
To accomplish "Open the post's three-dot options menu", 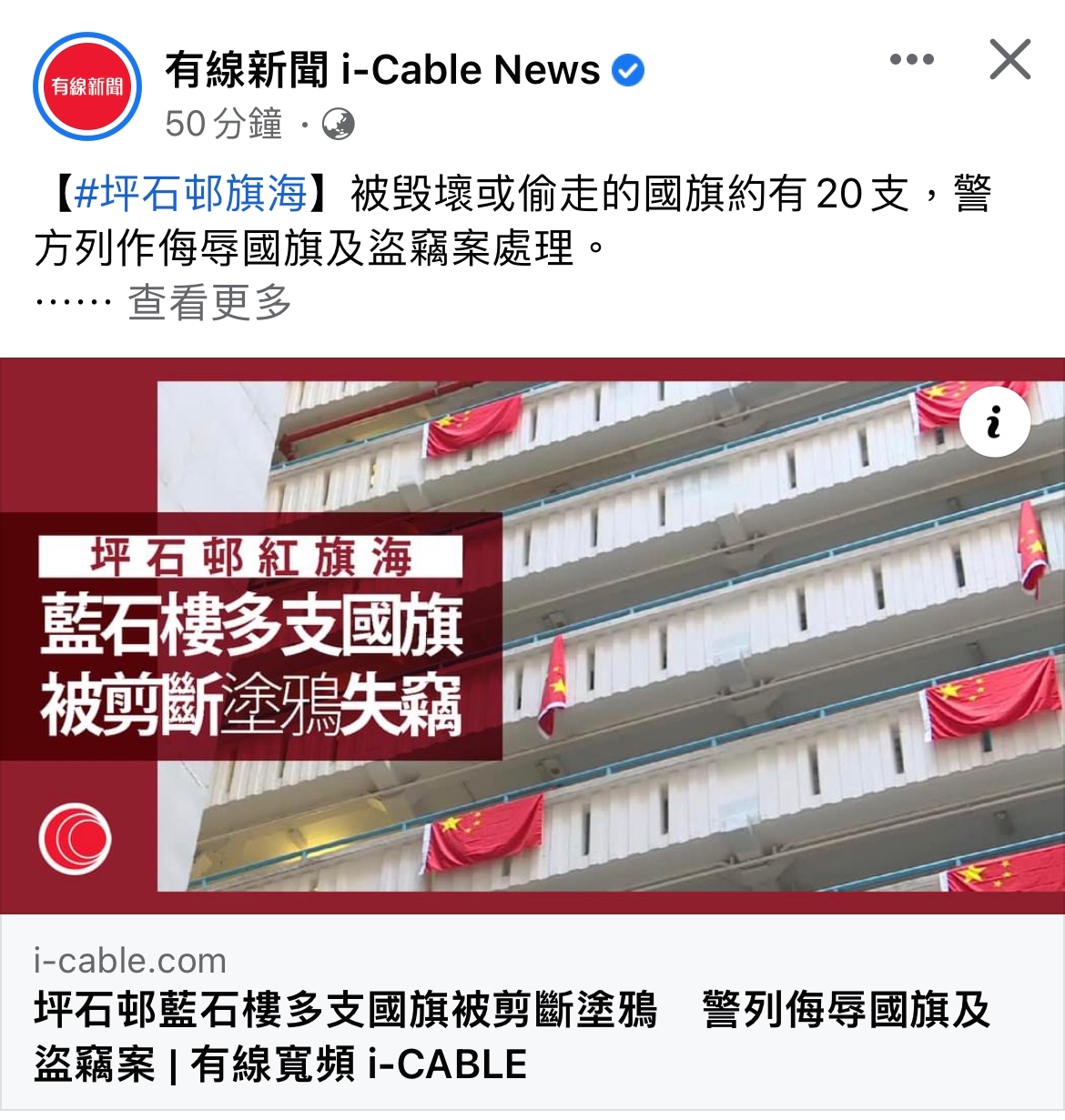I will [911, 60].
